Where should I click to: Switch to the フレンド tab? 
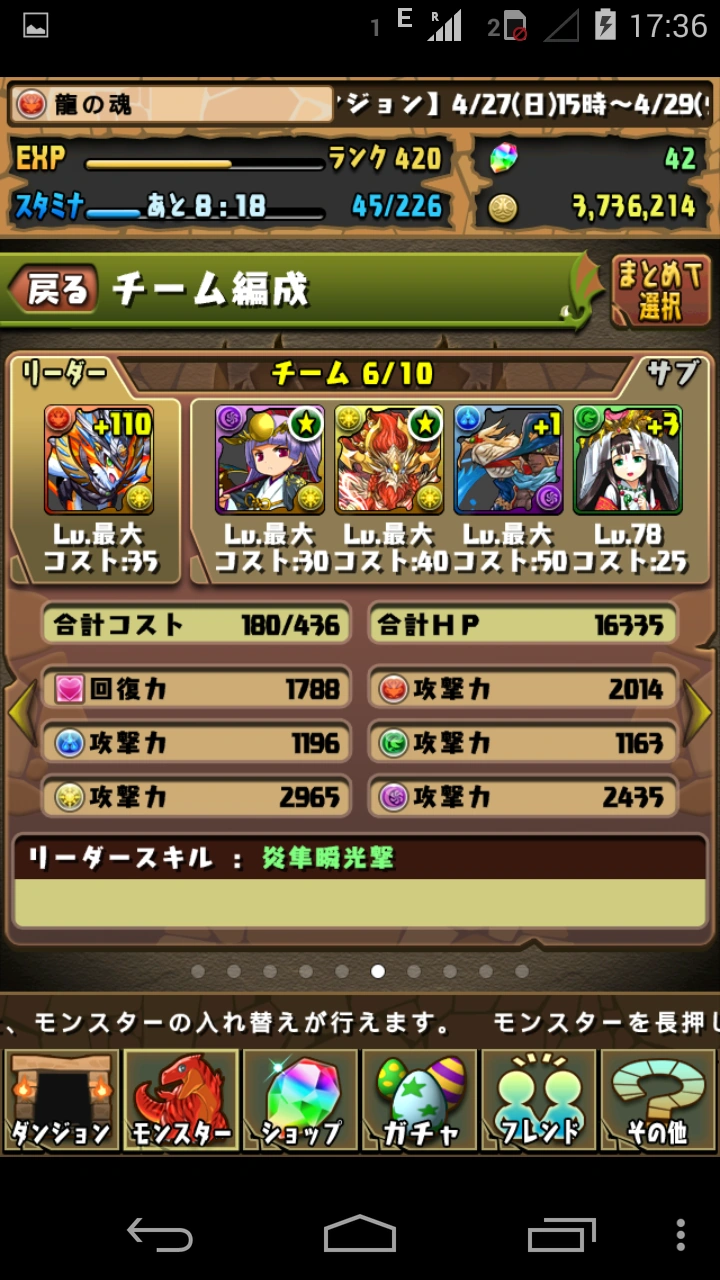point(539,1101)
